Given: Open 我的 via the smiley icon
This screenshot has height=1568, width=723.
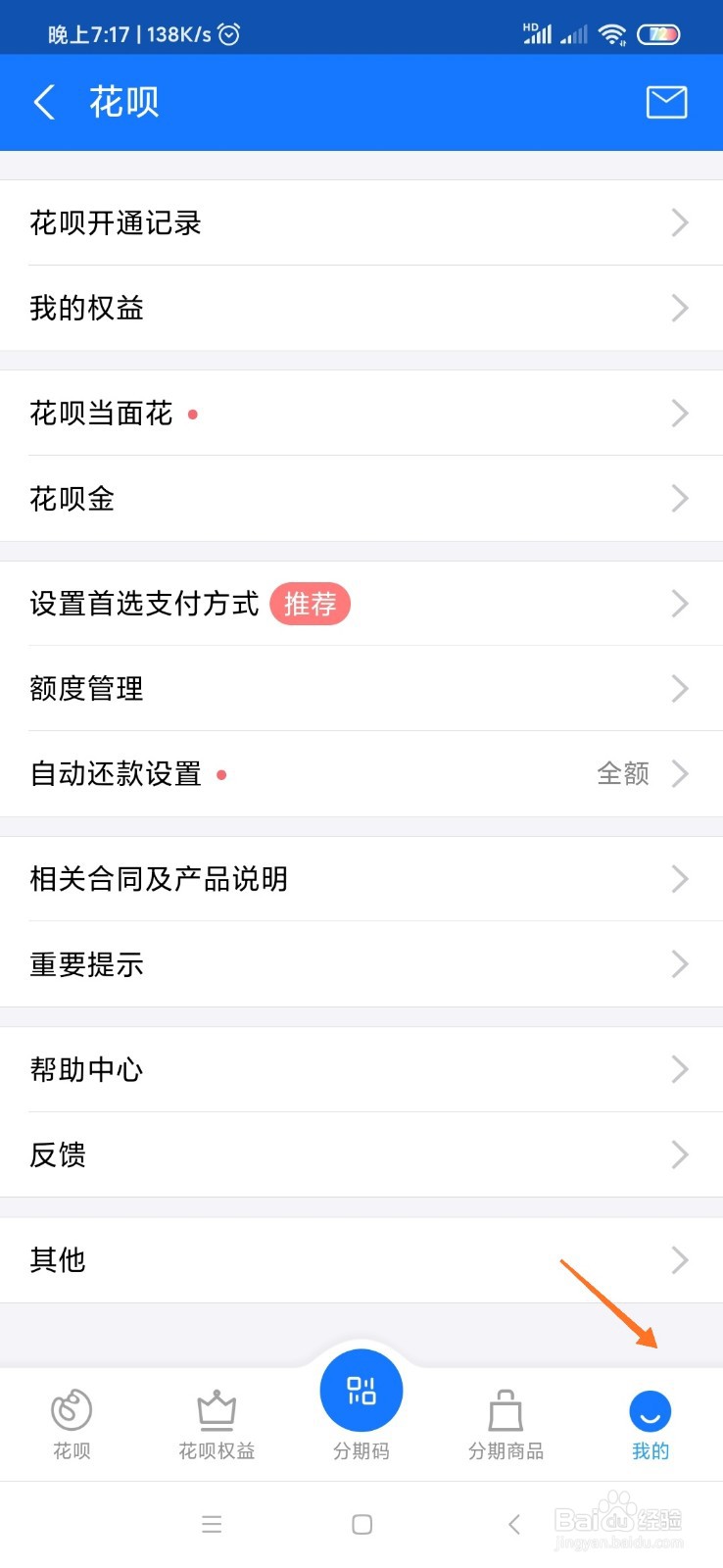Looking at the screenshot, I should pos(650,1411).
